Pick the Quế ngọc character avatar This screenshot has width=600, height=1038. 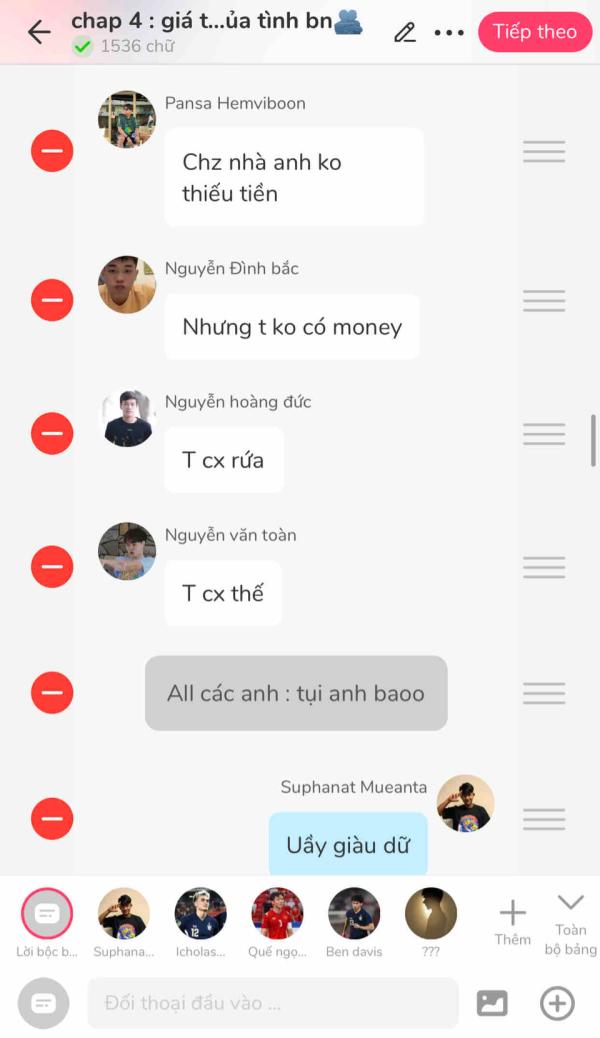click(277, 914)
